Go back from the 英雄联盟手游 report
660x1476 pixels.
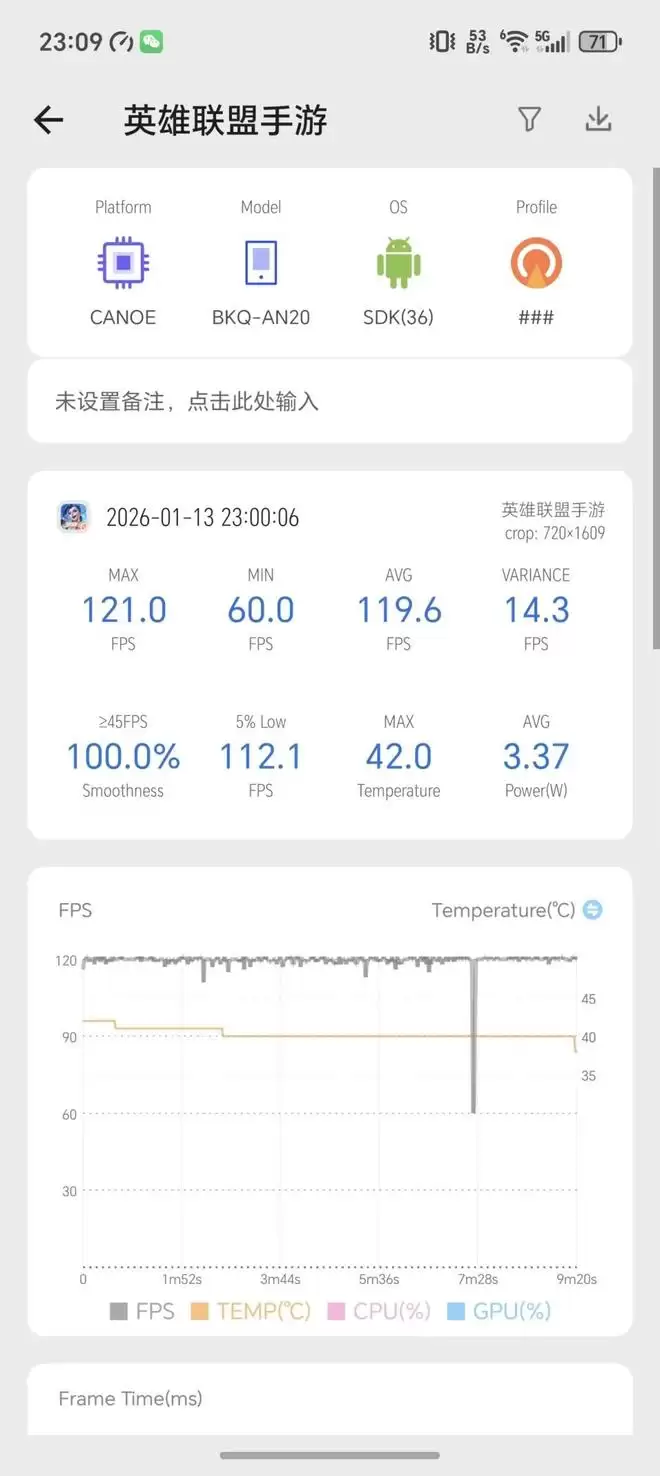coord(49,121)
